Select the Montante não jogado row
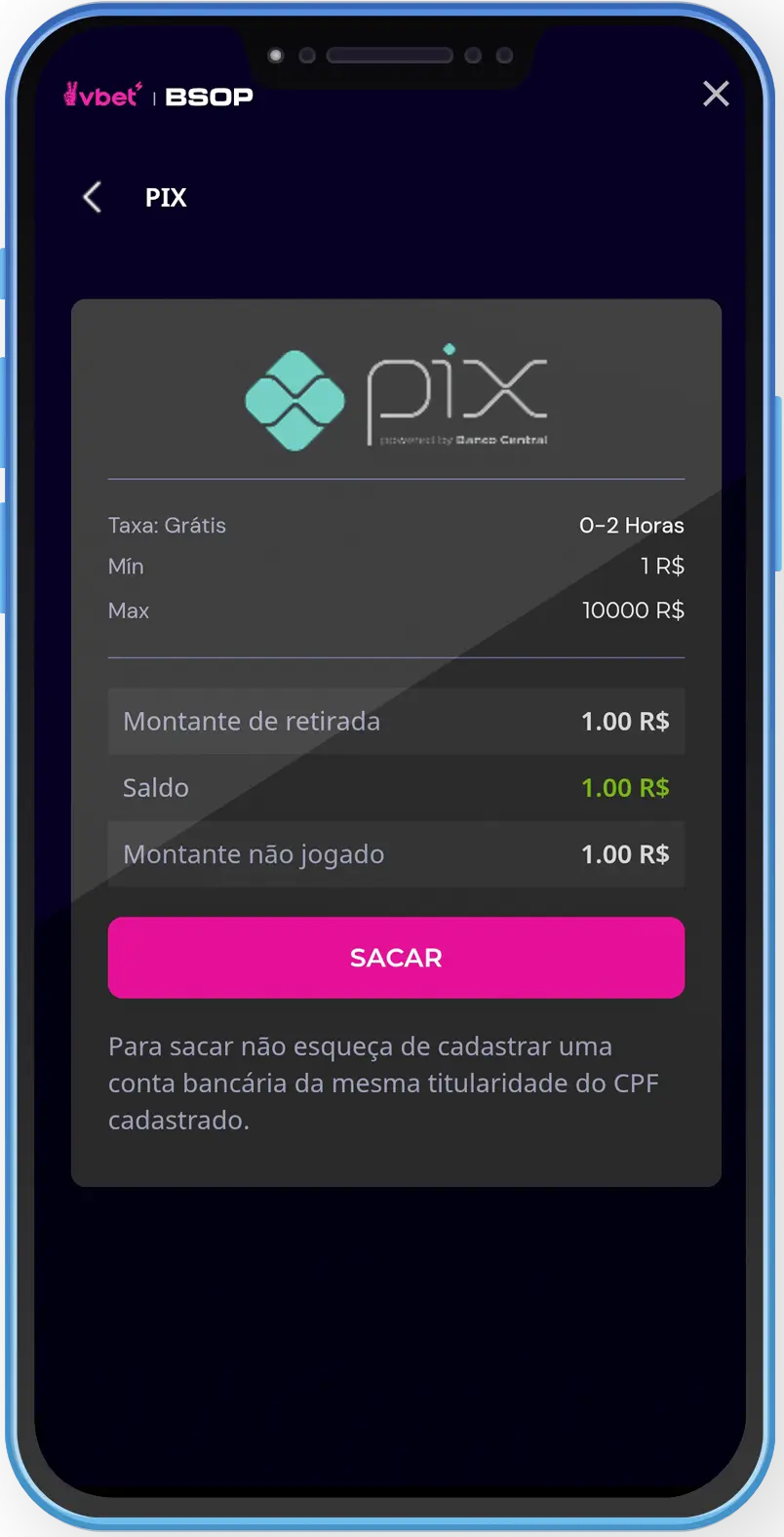 [x=396, y=854]
